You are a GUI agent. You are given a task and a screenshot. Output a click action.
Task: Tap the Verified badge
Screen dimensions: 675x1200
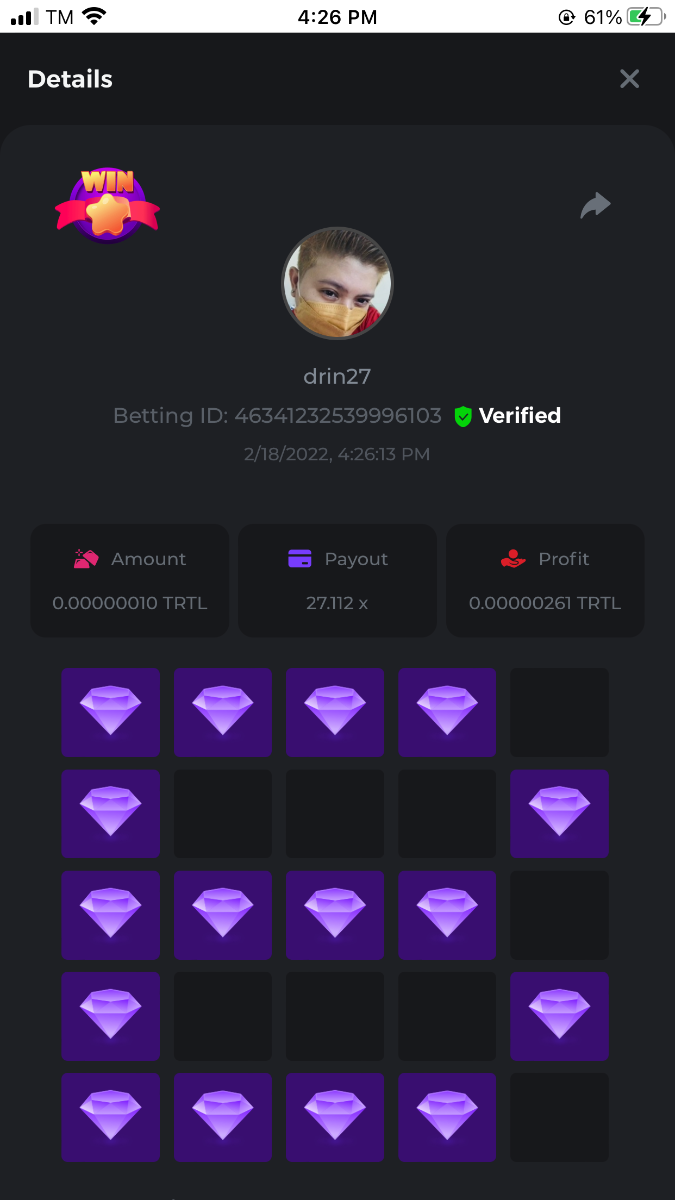tap(508, 416)
